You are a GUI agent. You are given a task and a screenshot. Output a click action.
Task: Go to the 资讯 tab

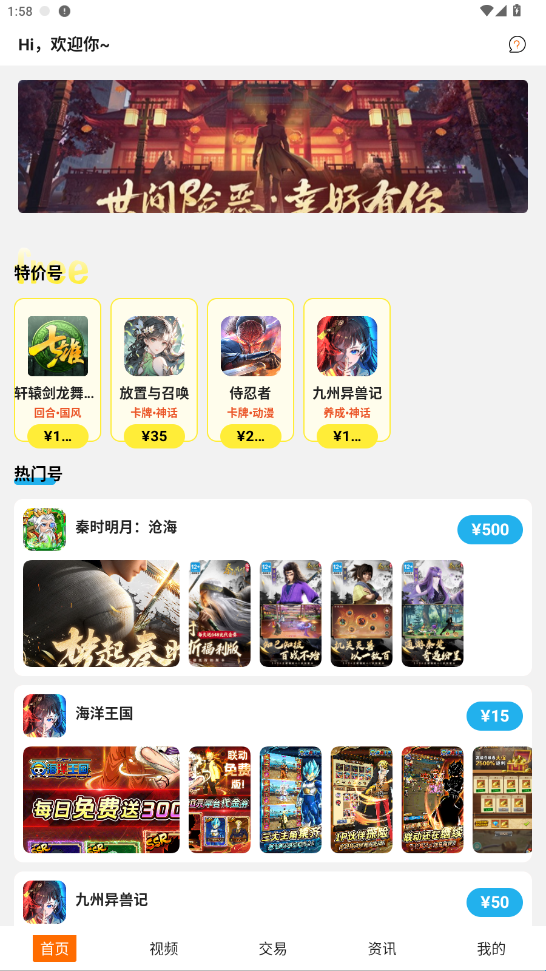(x=382, y=948)
